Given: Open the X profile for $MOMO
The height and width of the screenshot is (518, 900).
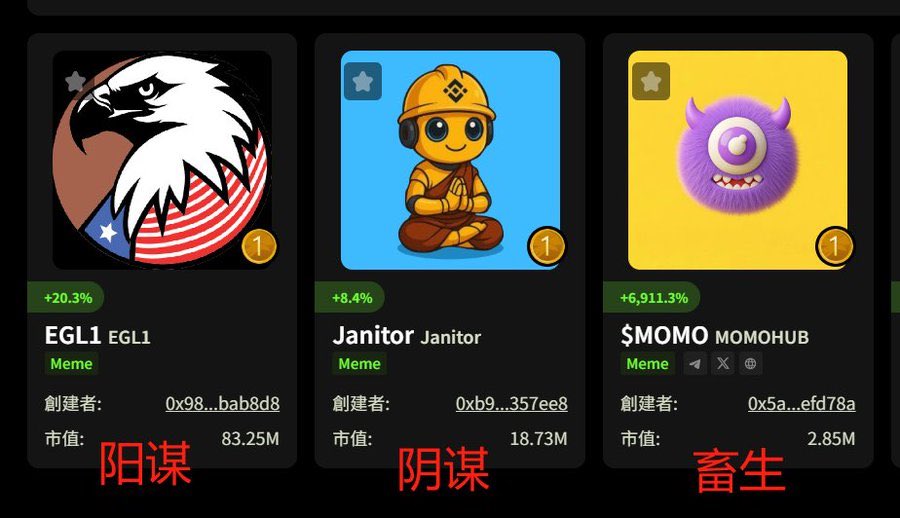Looking at the screenshot, I should (x=723, y=364).
